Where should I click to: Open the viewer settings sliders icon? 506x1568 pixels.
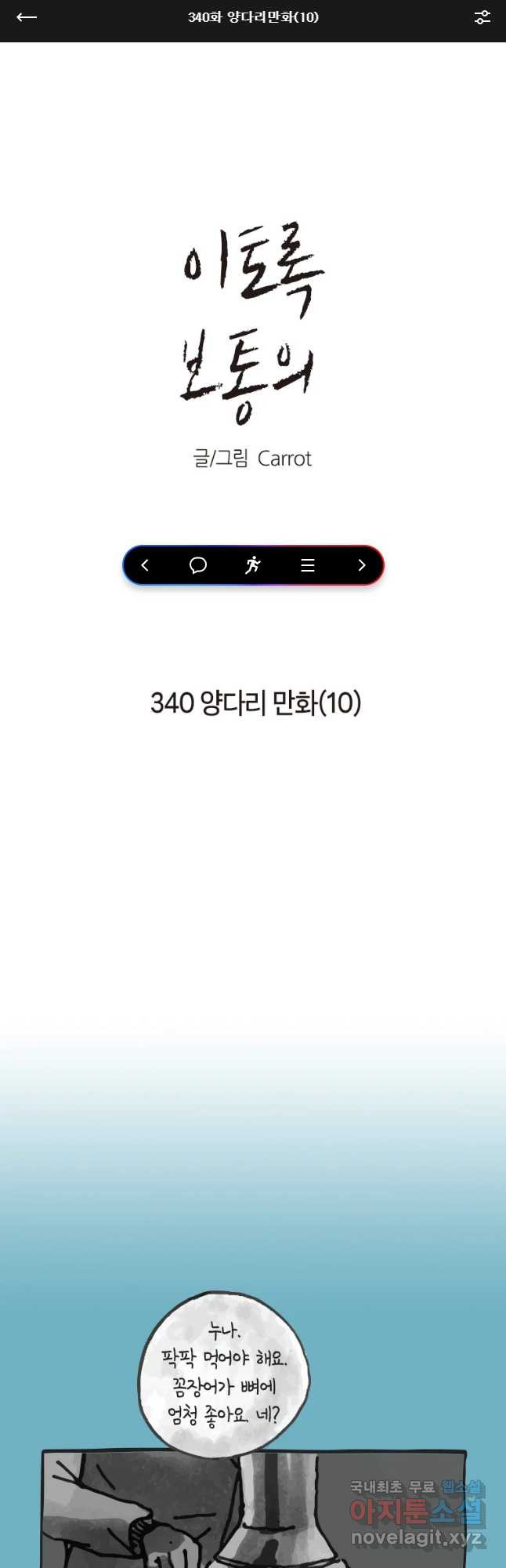(x=483, y=17)
